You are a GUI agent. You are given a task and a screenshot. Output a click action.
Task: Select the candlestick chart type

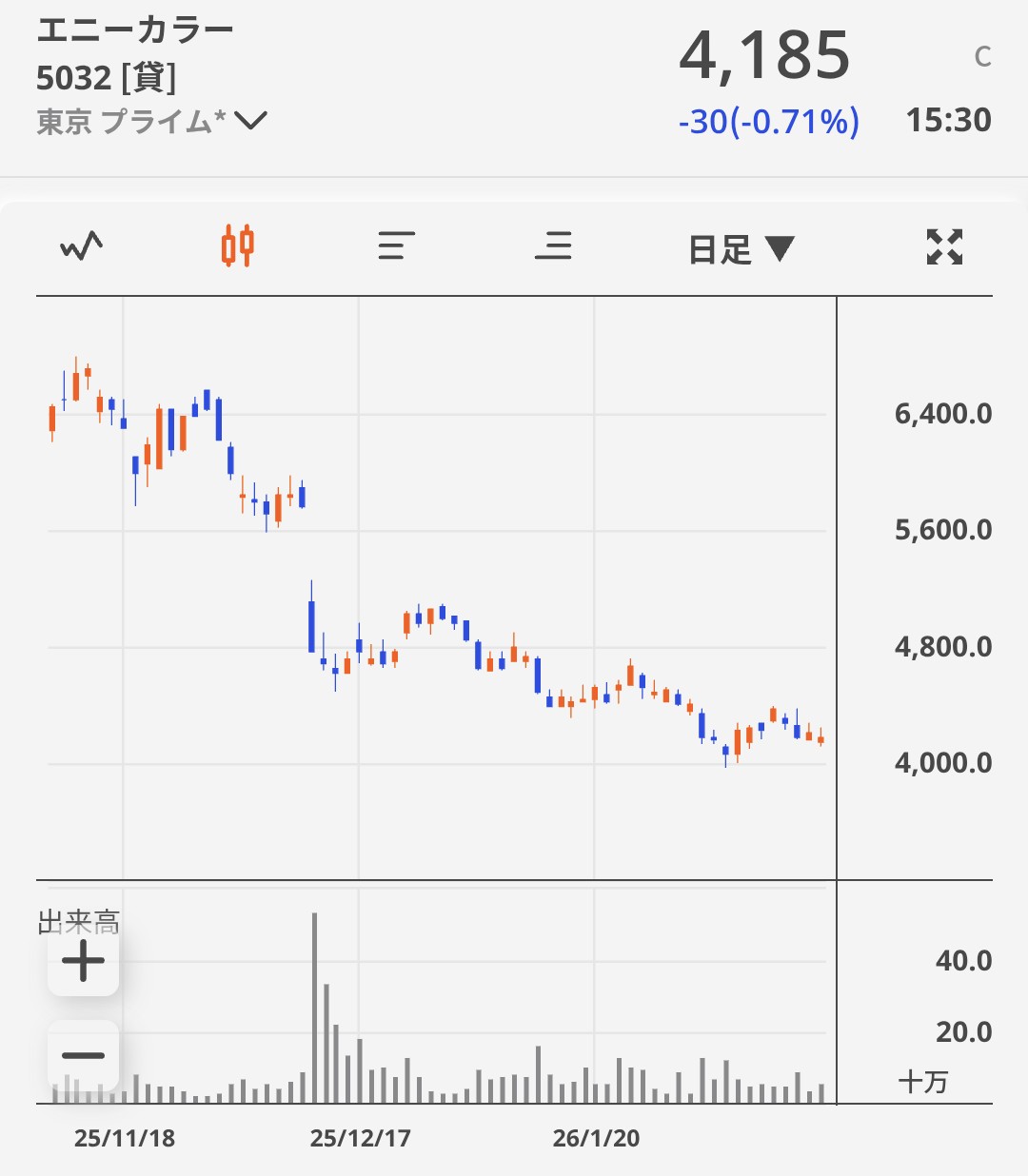coord(238,246)
